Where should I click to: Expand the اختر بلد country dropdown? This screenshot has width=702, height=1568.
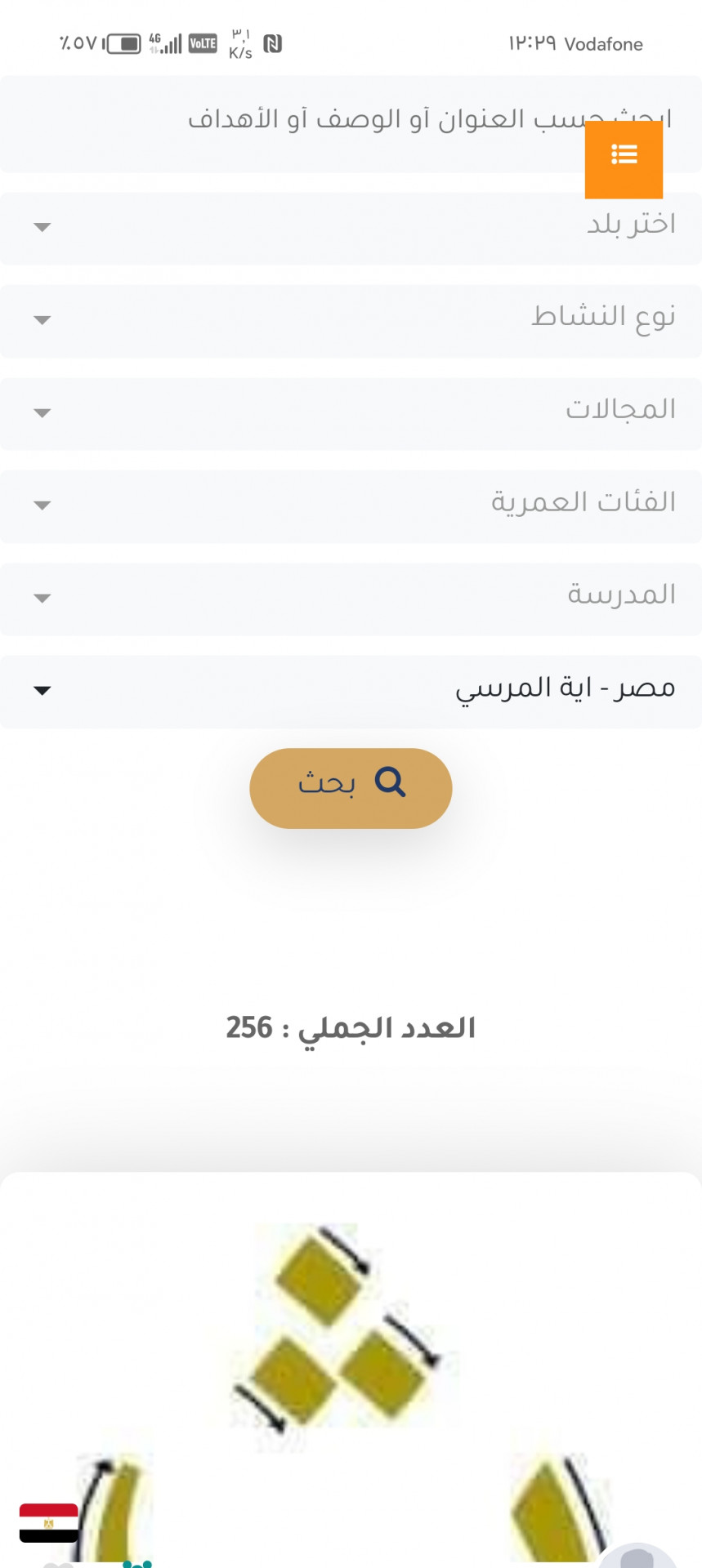pyautogui.click(x=351, y=229)
